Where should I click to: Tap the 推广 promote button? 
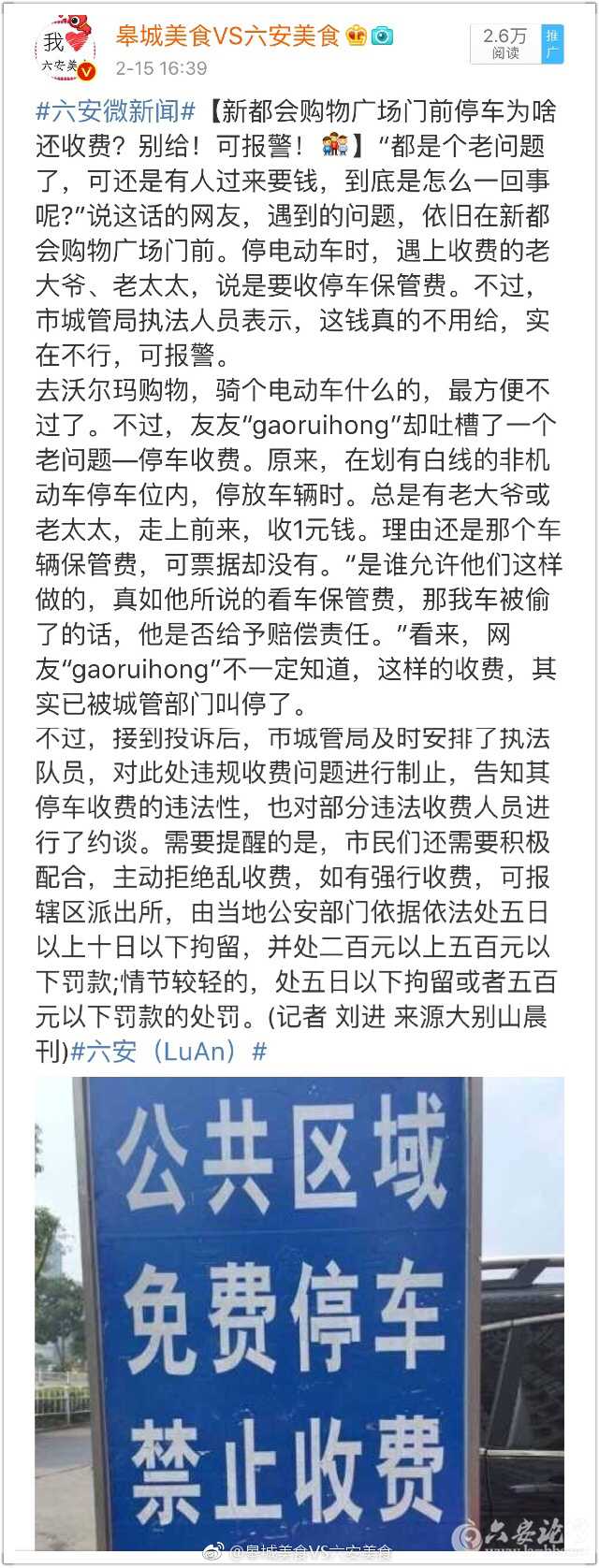point(553,44)
